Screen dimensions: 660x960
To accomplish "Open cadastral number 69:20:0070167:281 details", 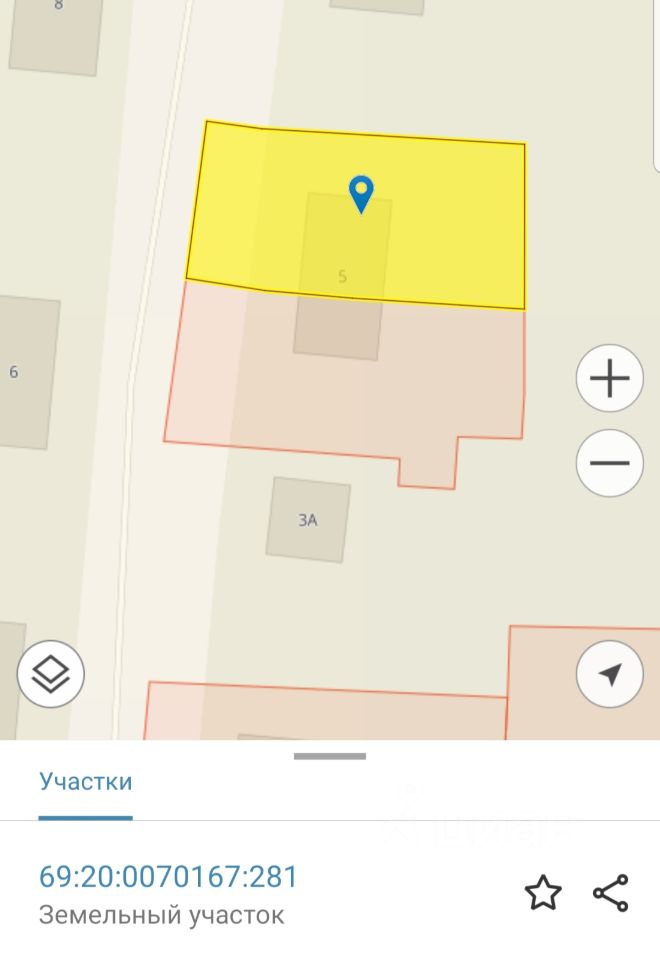I will (169, 877).
